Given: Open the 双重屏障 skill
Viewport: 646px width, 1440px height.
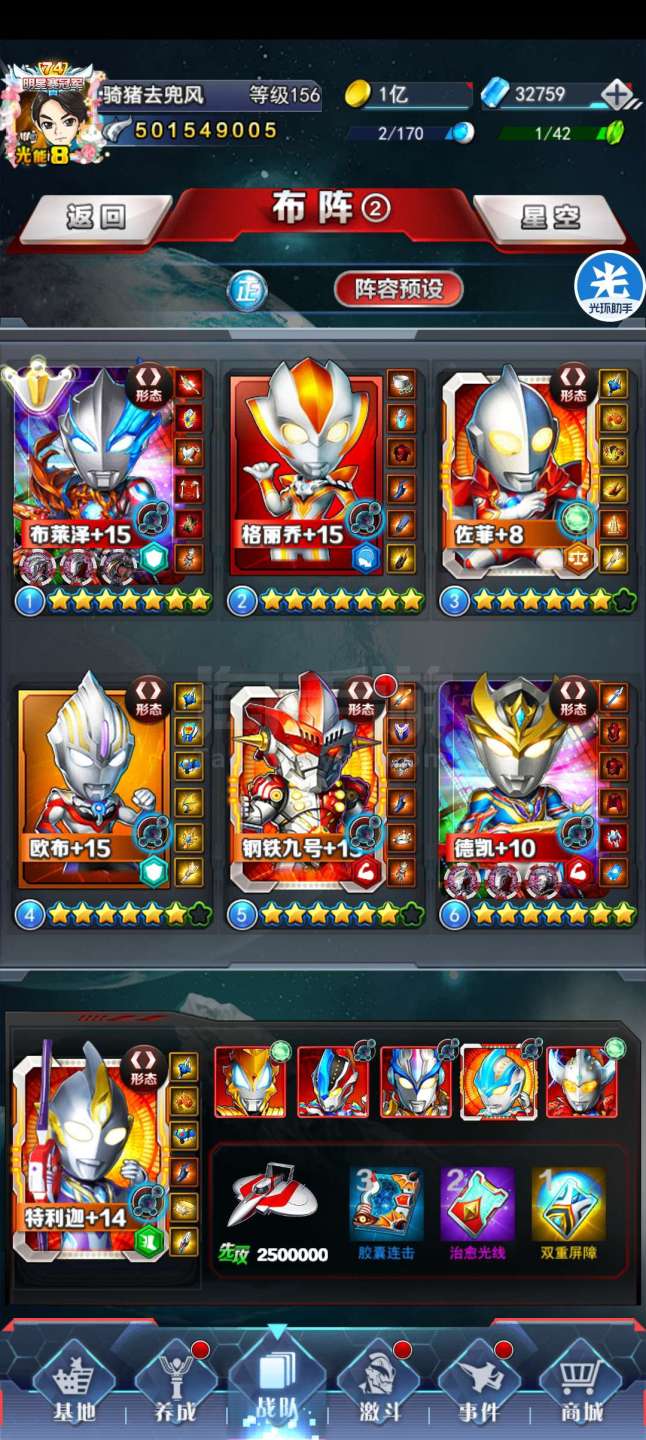Looking at the screenshot, I should [568, 1214].
